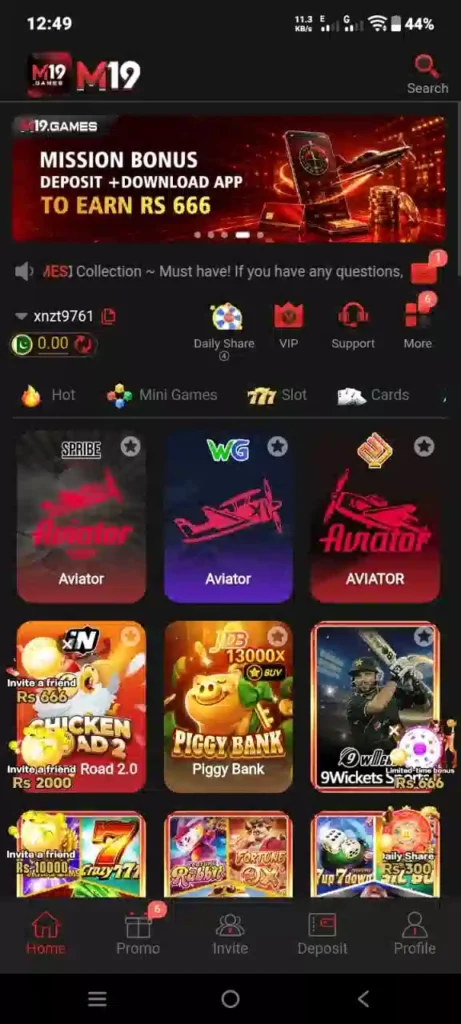Switch to the Slot category
Screen dimensions: 461x1024
pos(277,395)
